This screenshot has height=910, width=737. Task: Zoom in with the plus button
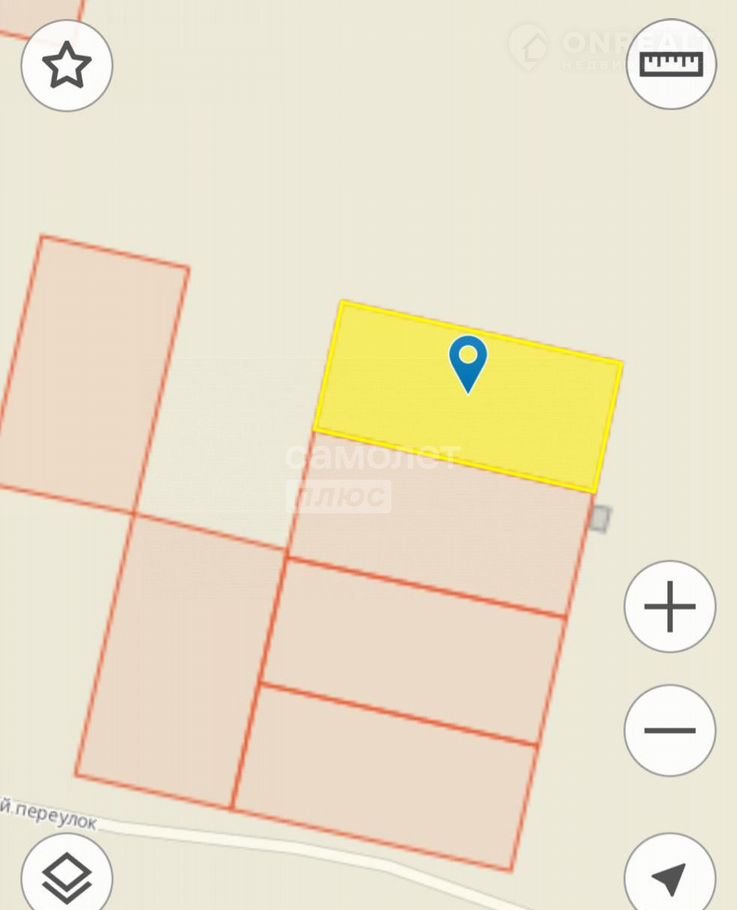coord(670,607)
